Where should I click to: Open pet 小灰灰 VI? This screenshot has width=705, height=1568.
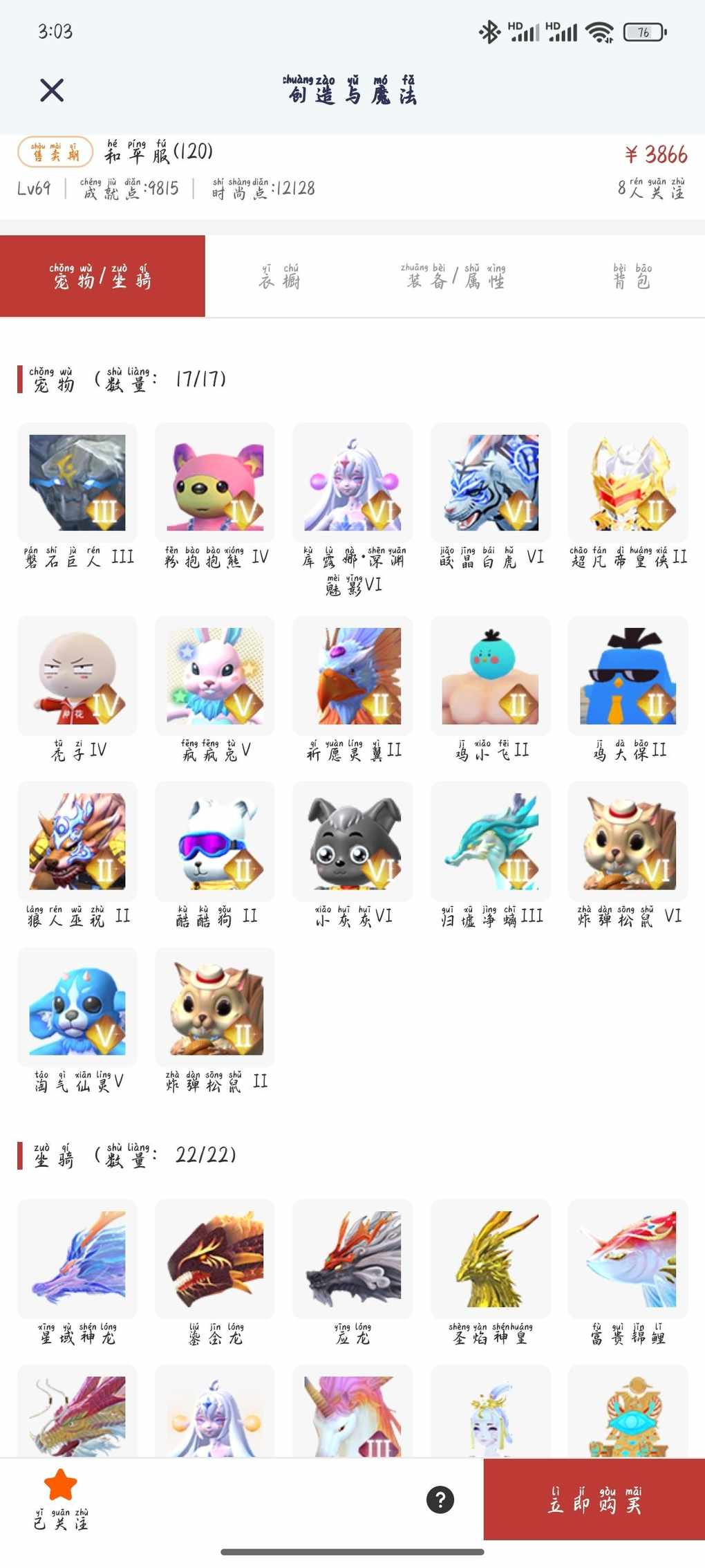(352, 841)
